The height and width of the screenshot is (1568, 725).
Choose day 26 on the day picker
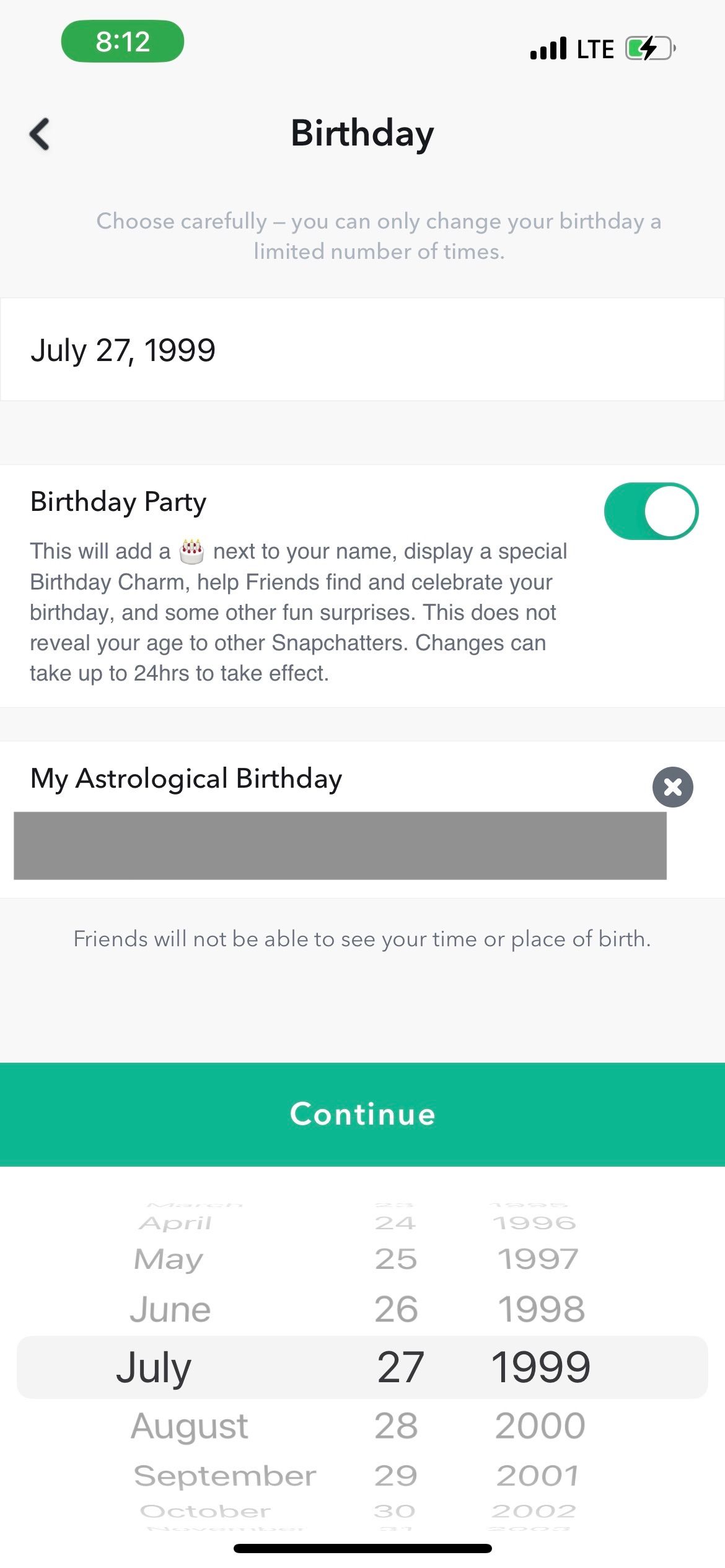(x=397, y=1308)
